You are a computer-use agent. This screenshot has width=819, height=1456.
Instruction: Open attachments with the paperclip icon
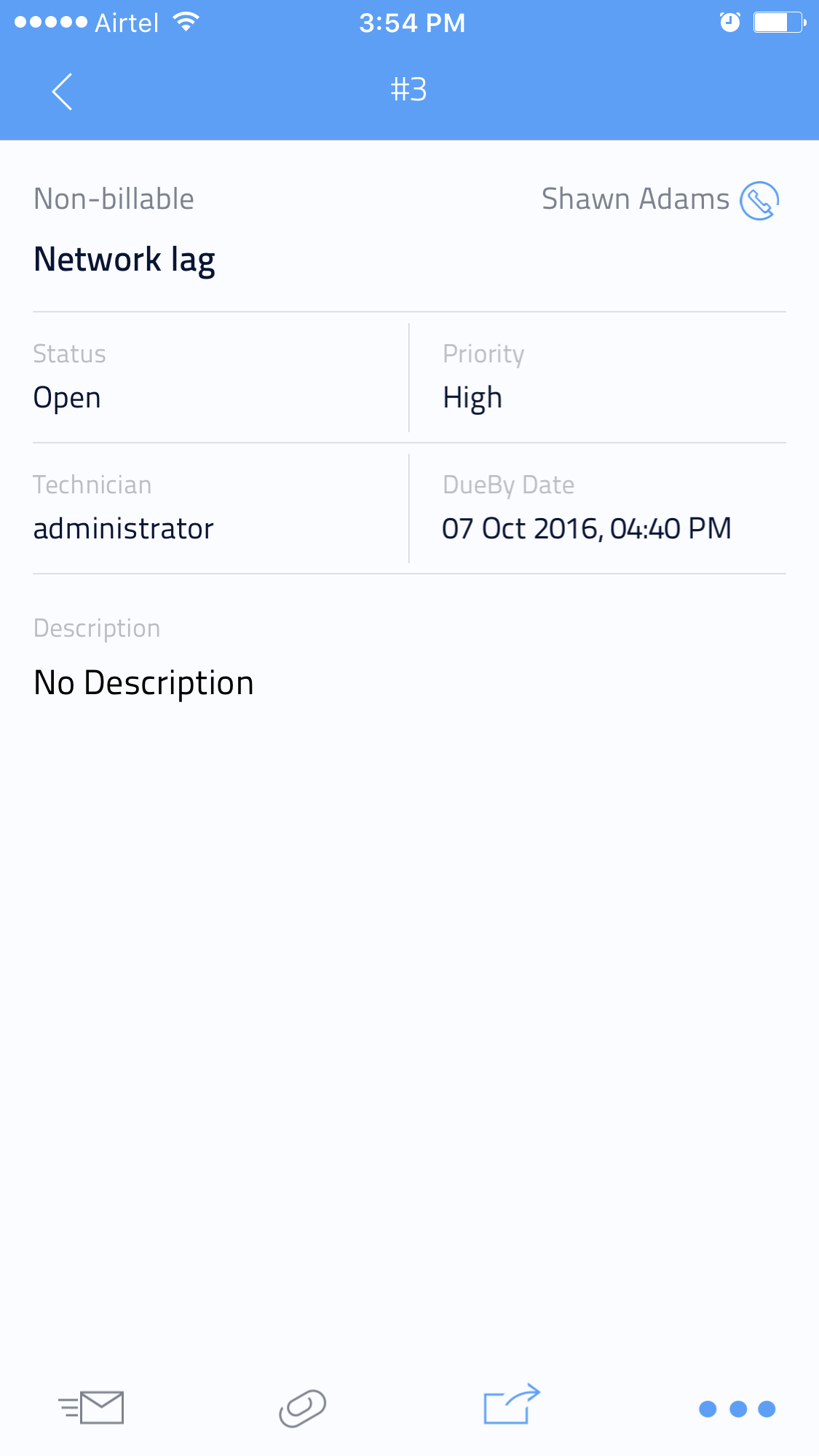tap(302, 1408)
